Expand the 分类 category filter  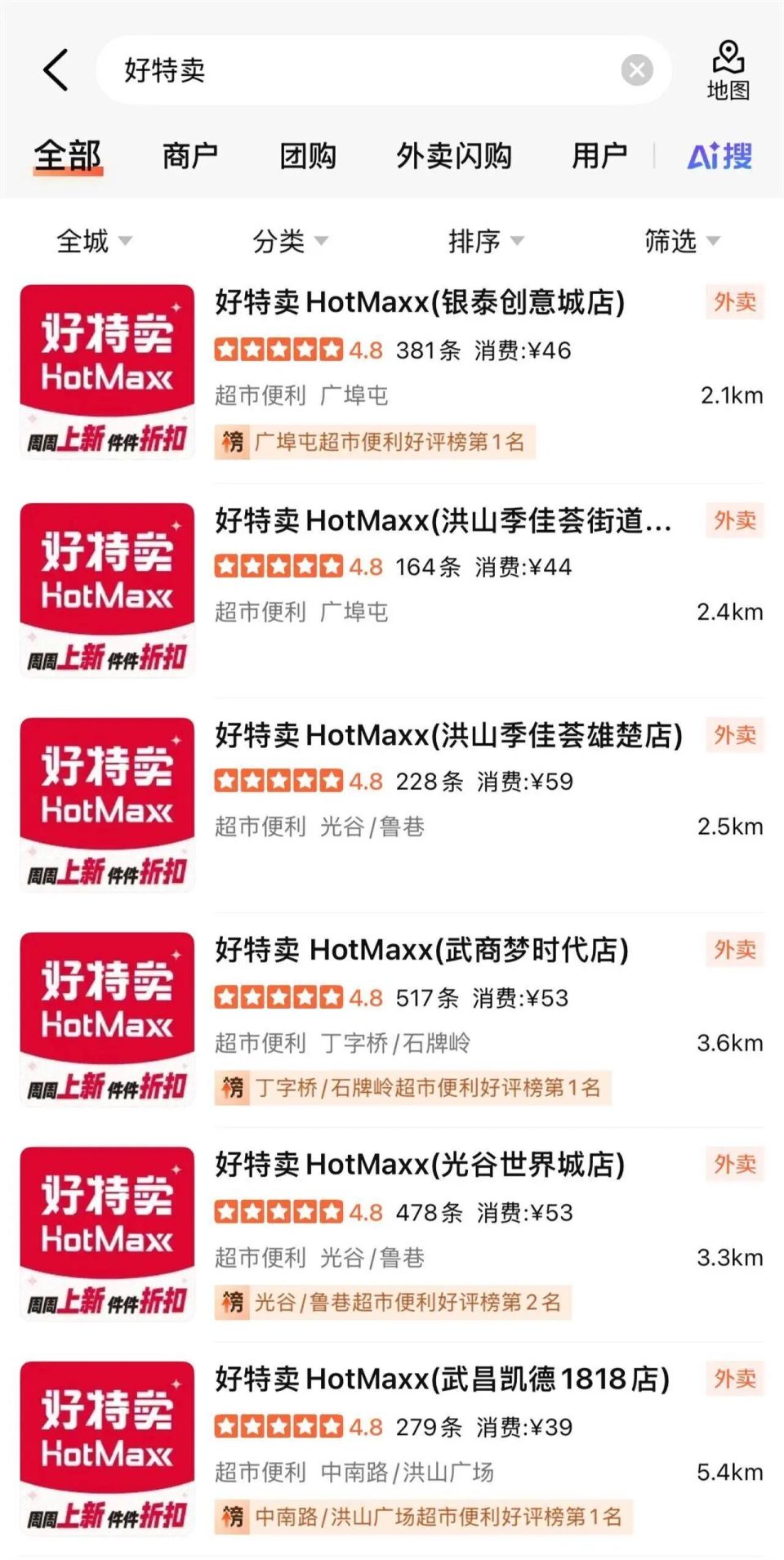(x=289, y=240)
